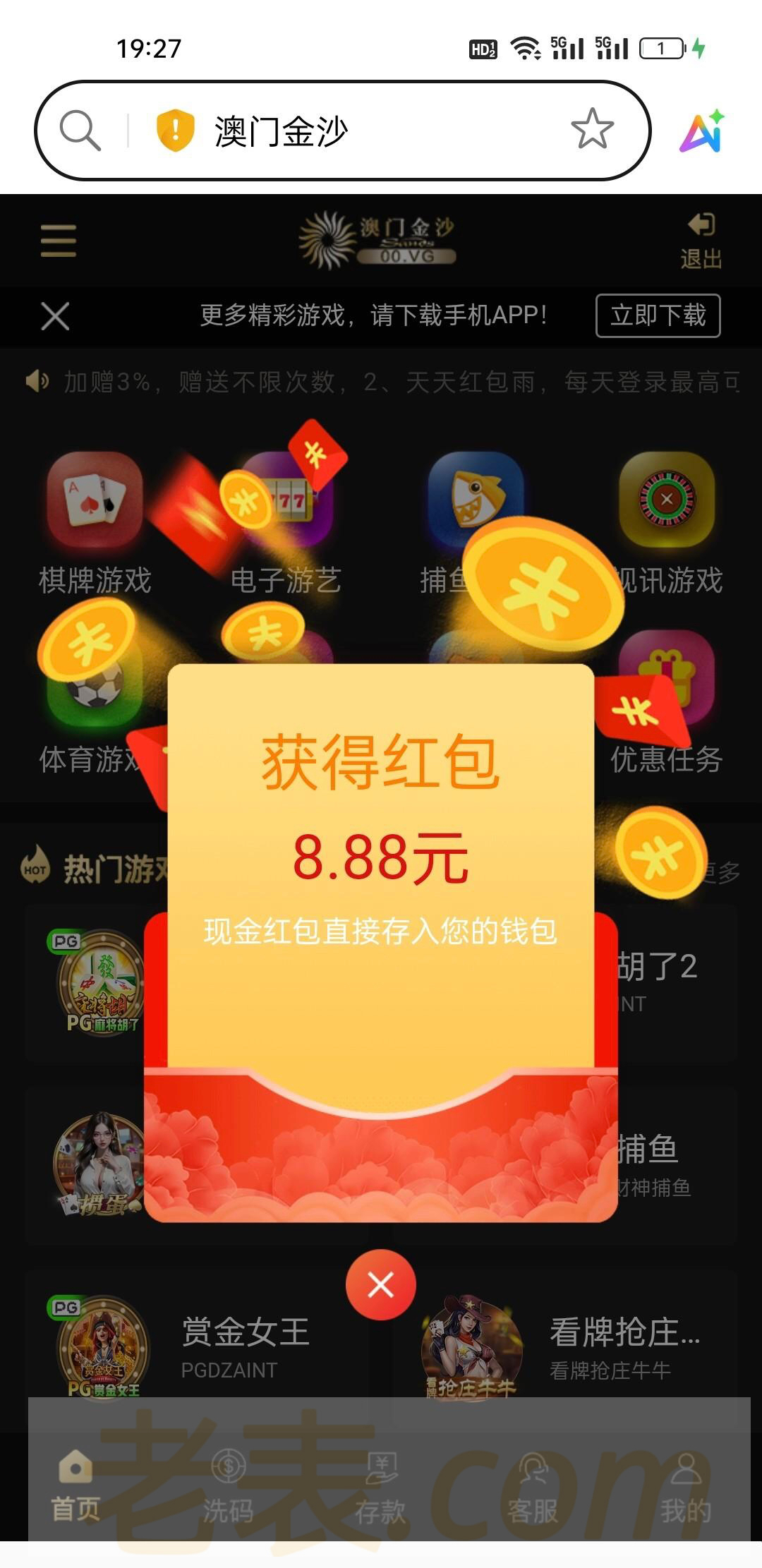Open the 看牌抢庄牛牛 game card
The width and height of the screenshot is (762, 1568).
[564, 1344]
